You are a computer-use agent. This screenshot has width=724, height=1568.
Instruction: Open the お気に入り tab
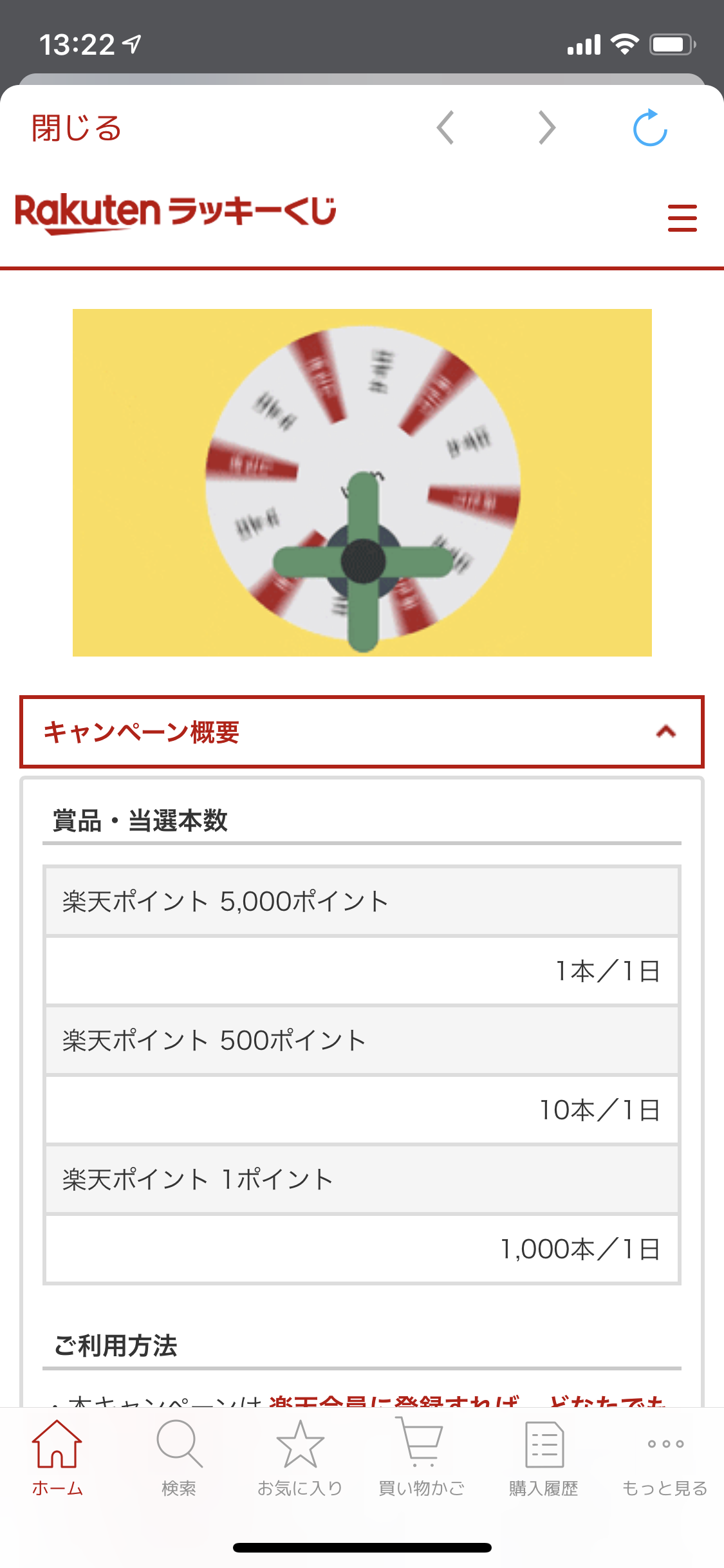pyautogui.click(x=300, y=1459)
